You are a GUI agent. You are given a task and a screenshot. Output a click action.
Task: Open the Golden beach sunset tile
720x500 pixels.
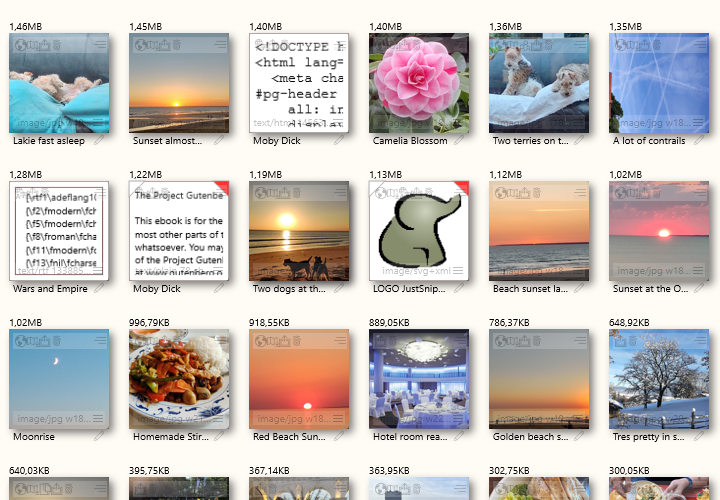point(538,380)
